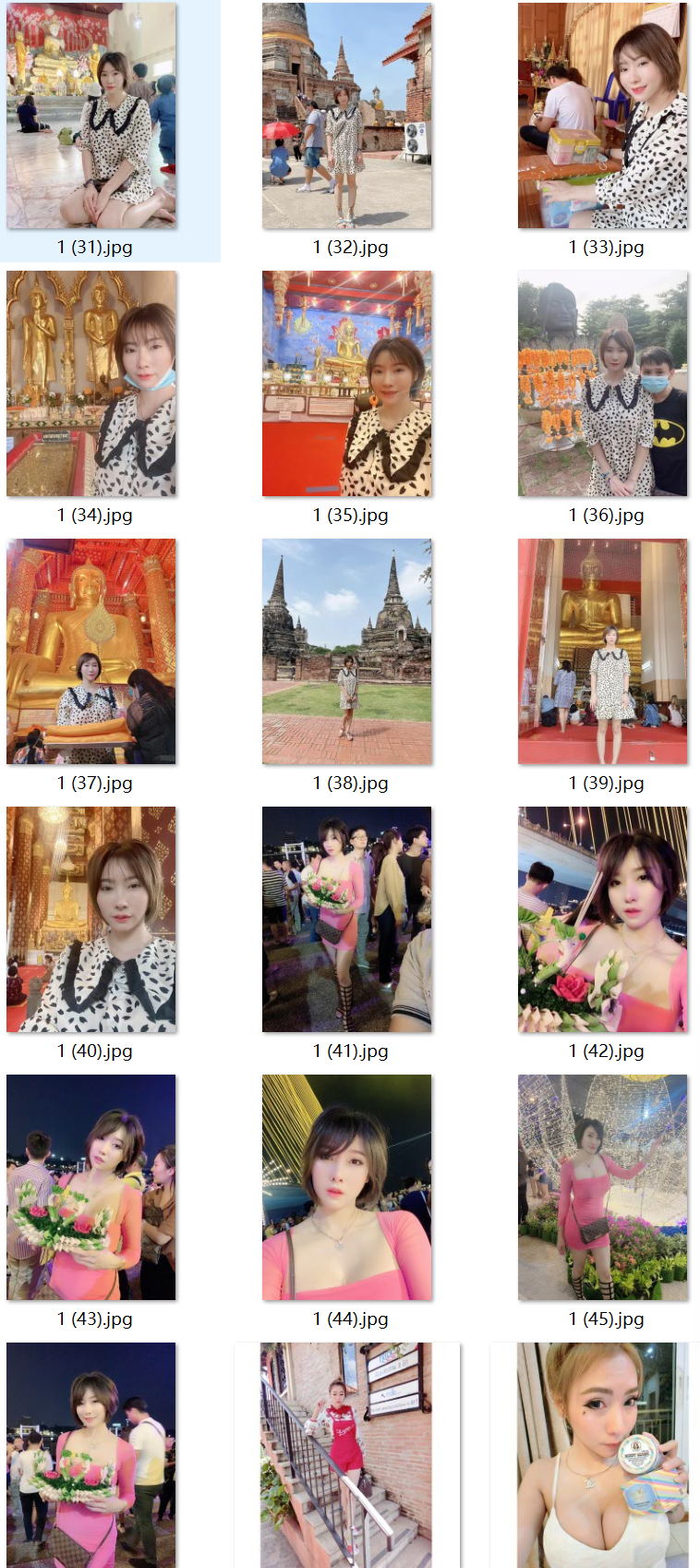Tap the photo 1 (44).jpg
700x1568 pixels.
pyautogui.click(x=347, y=1187)
